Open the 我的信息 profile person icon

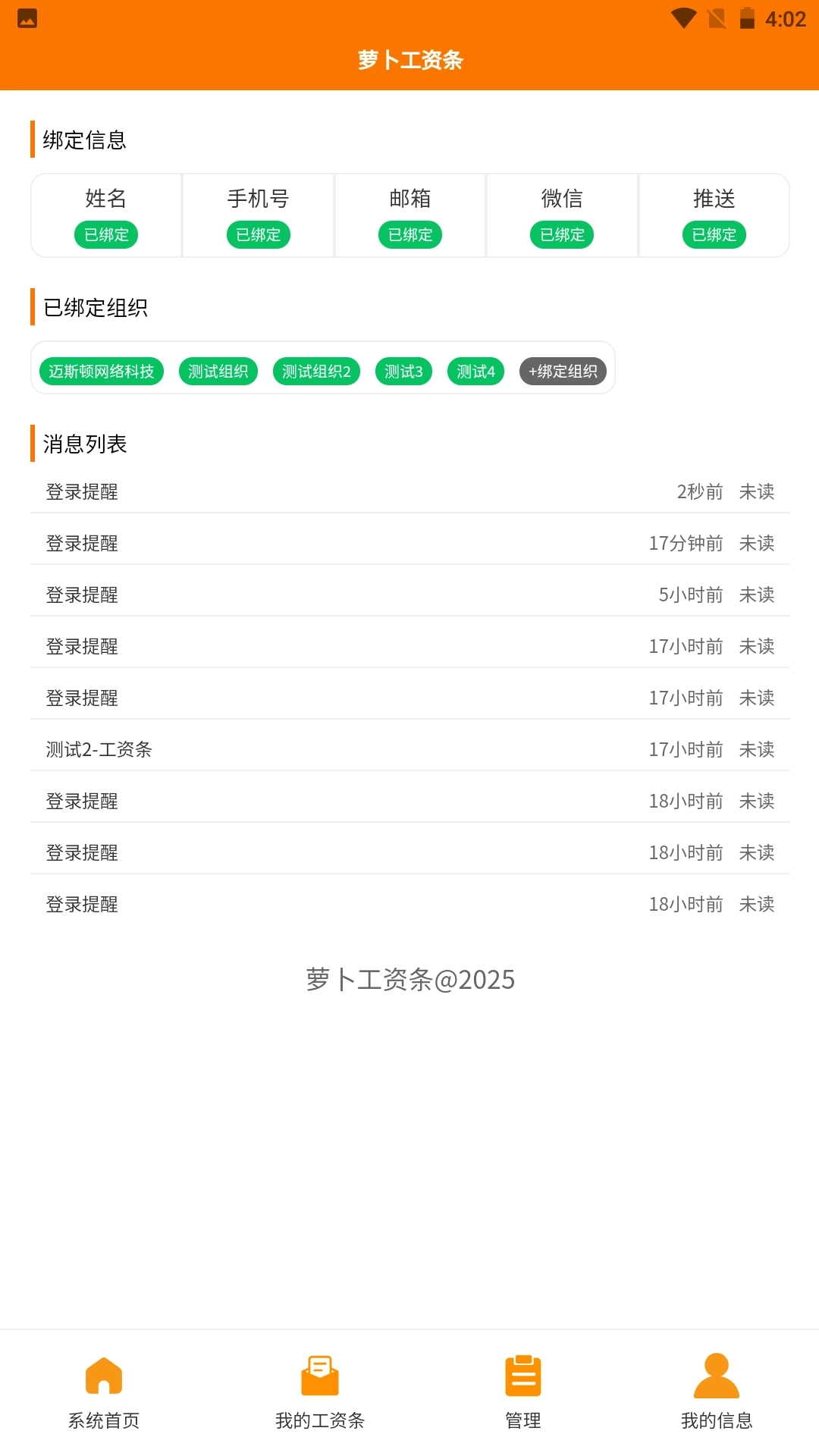pos(715,1374)
